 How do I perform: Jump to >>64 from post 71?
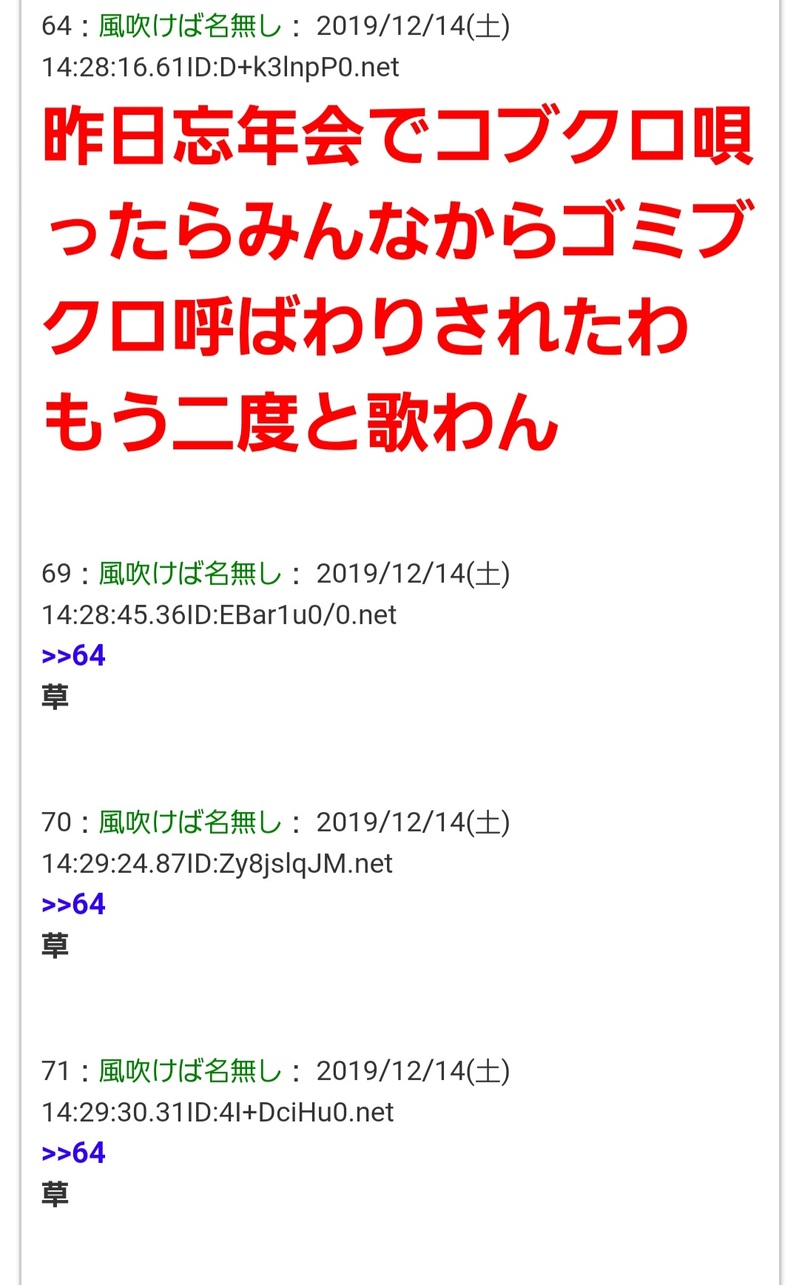pos(73,1153)
